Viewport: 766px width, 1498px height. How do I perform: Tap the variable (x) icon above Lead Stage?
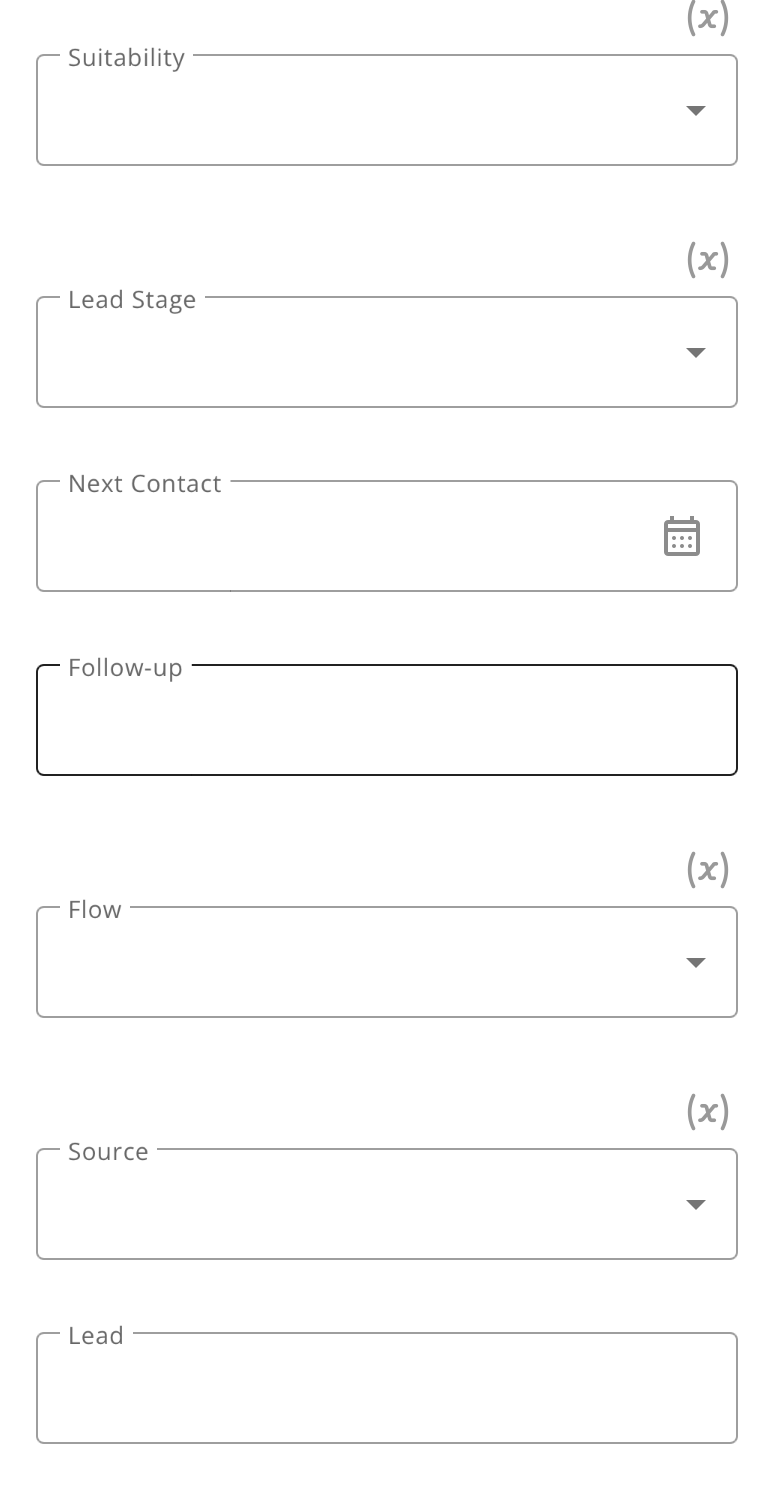(x=708, y=260)
